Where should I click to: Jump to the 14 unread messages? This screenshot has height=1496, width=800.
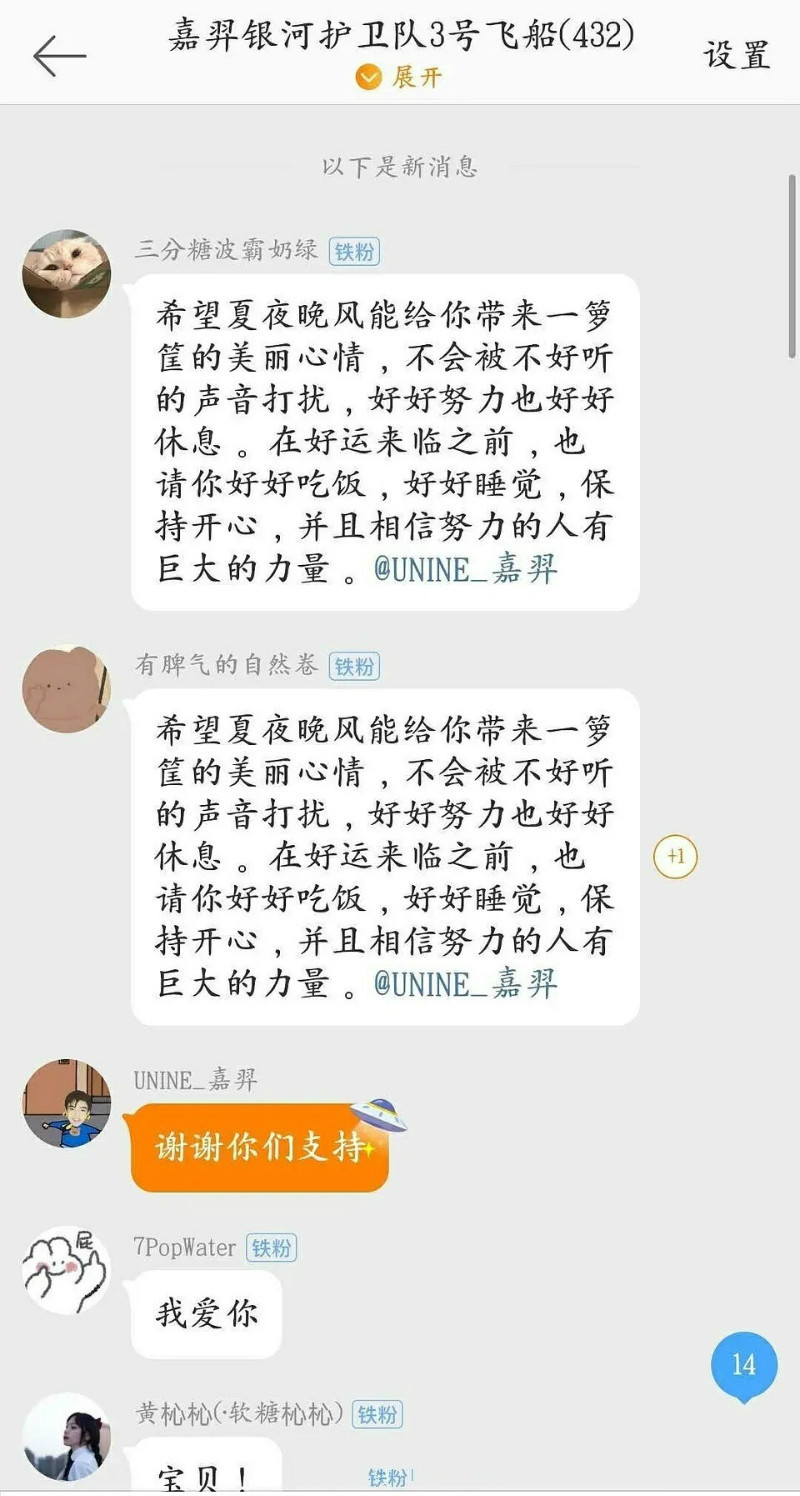coord(743,1365)
